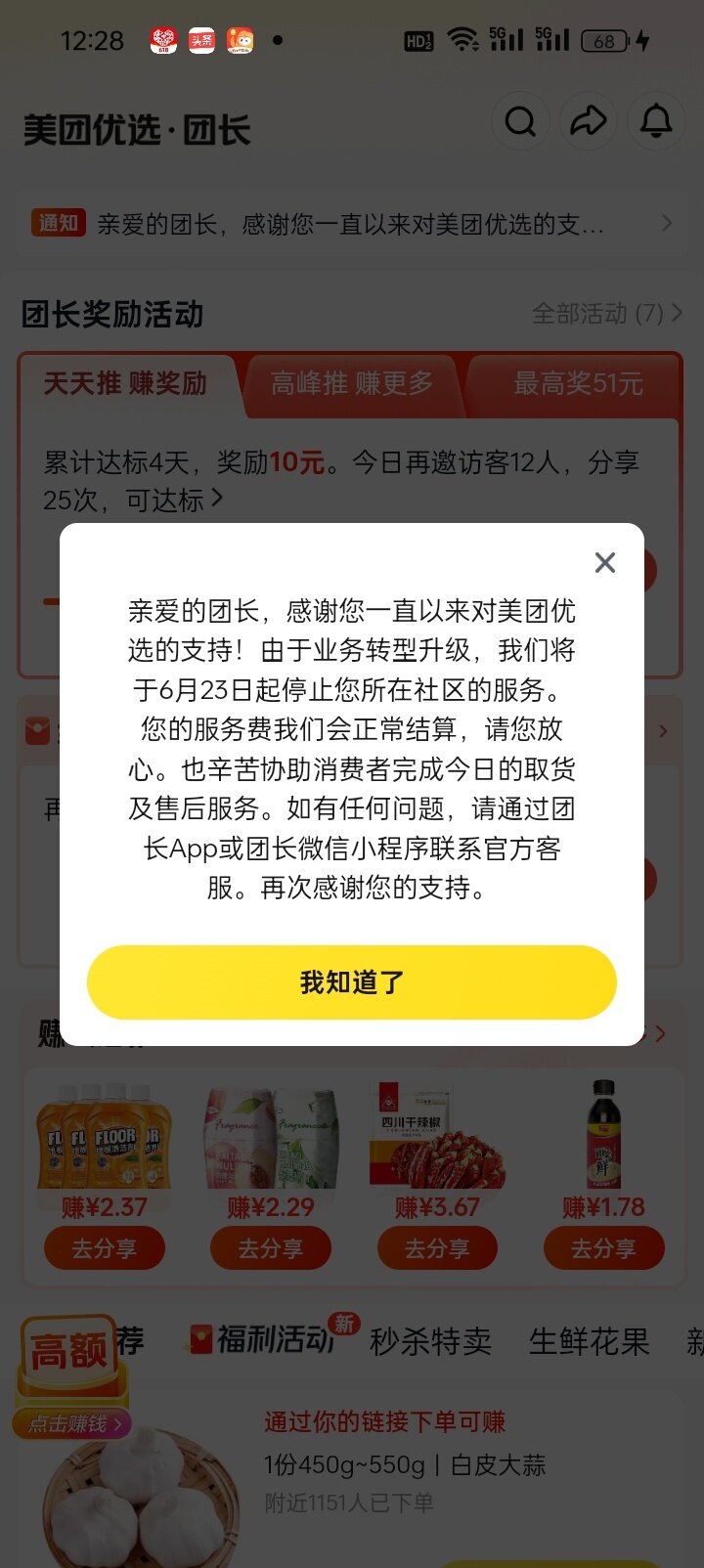Screen dimensions: 704x1568
Task: Tap 去分享 under 赚¥3.67 product
Action: click(437, 1249)
